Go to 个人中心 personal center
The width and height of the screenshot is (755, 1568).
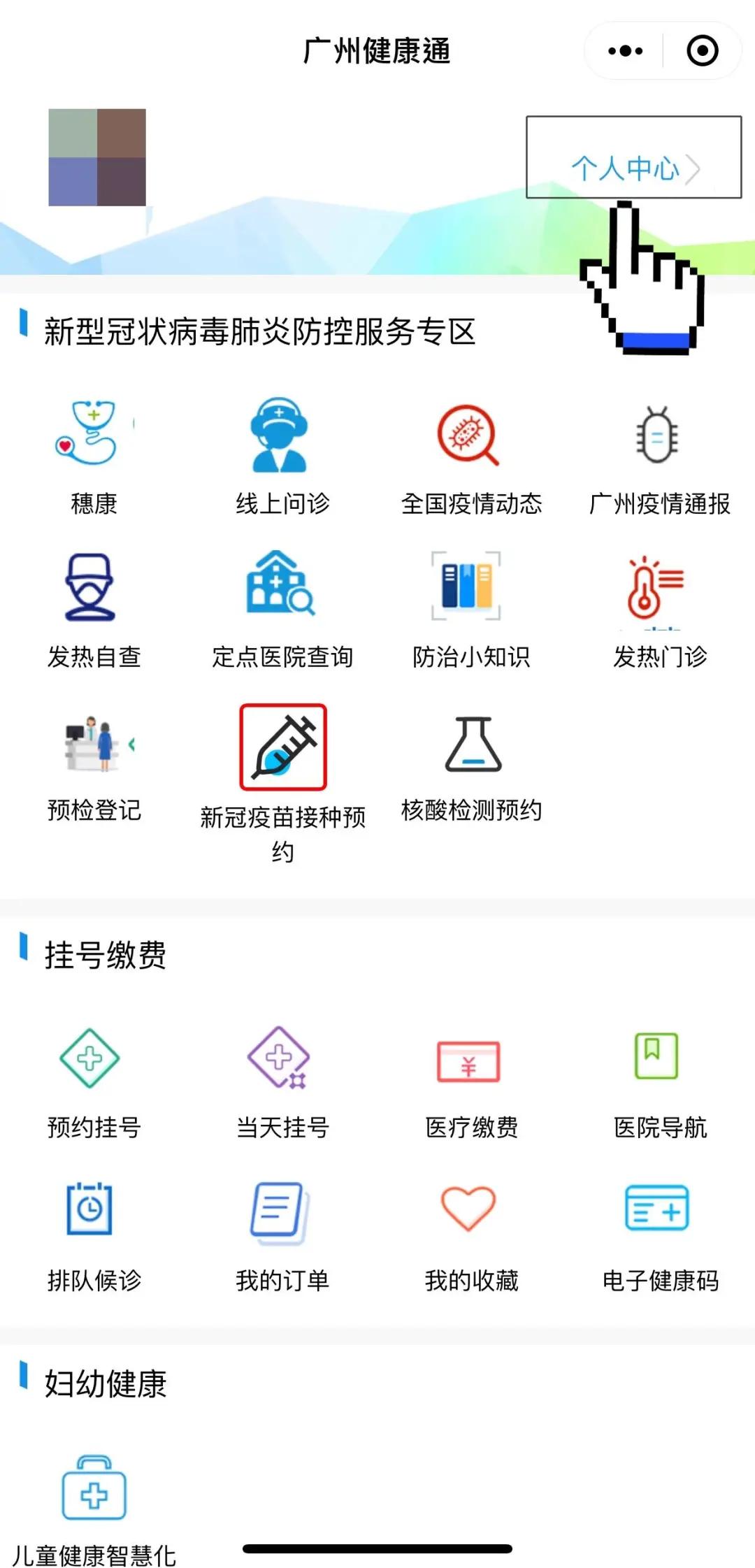[624, 168]
